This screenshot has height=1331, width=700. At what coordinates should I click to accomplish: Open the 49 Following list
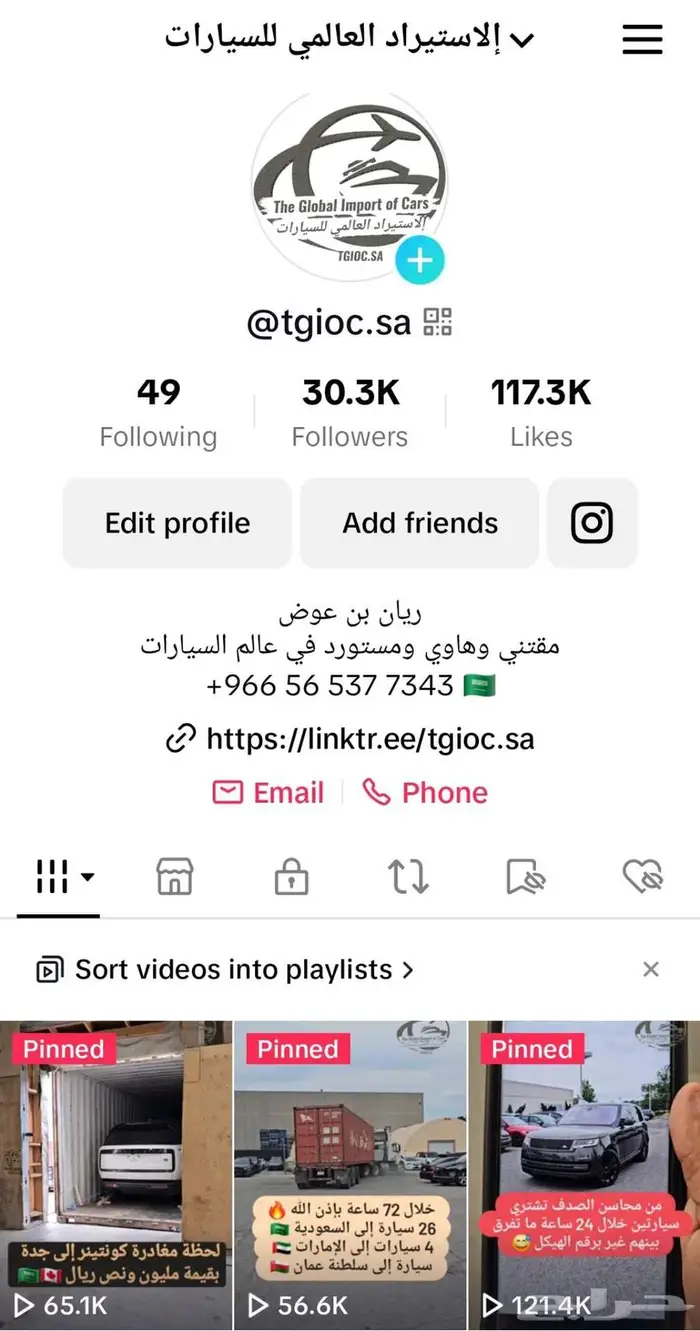[158, 413]
